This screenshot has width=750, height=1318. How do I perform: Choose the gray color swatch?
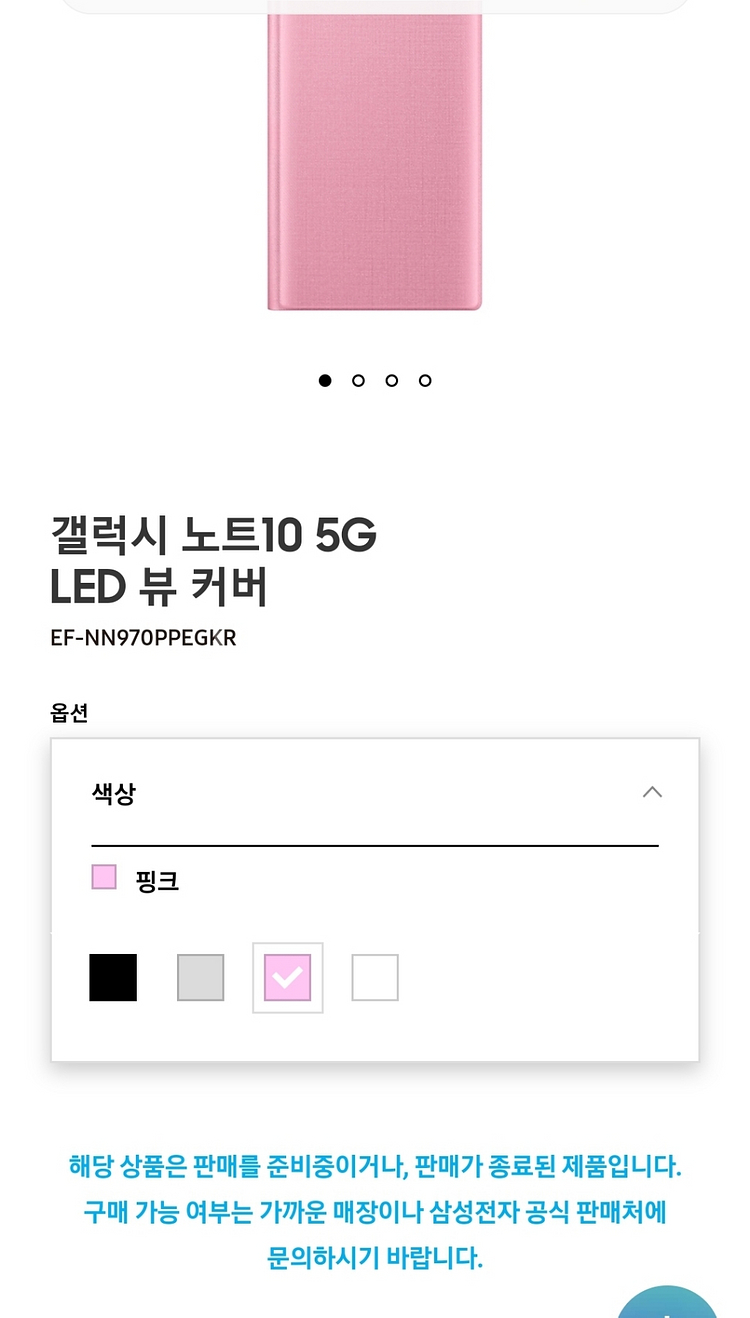coord(201,977)
